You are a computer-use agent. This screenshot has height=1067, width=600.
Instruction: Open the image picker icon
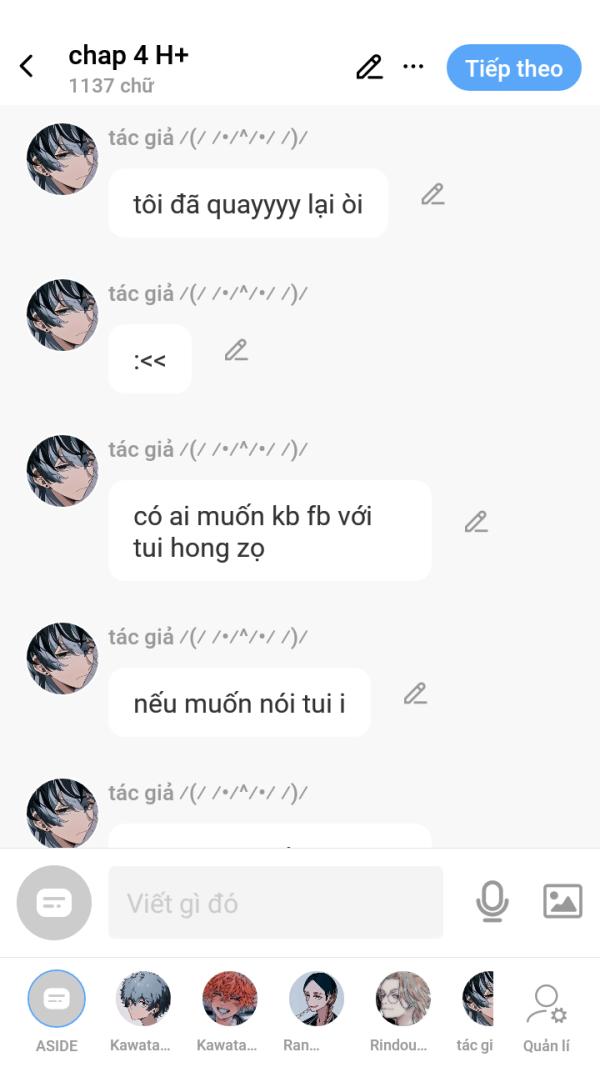(562, 902)
